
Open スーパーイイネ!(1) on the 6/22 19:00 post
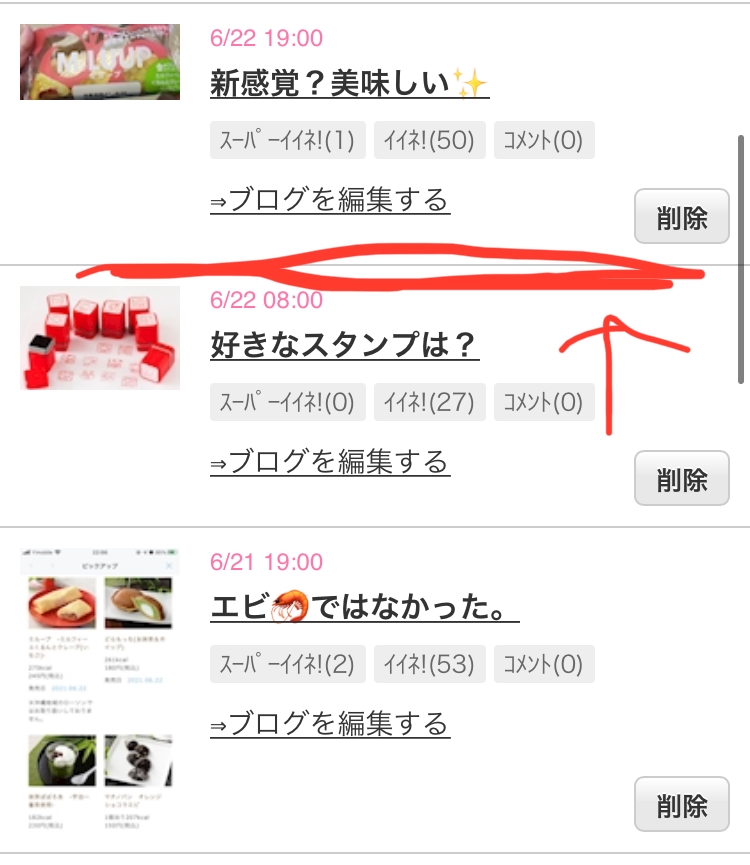pos(287,140)
